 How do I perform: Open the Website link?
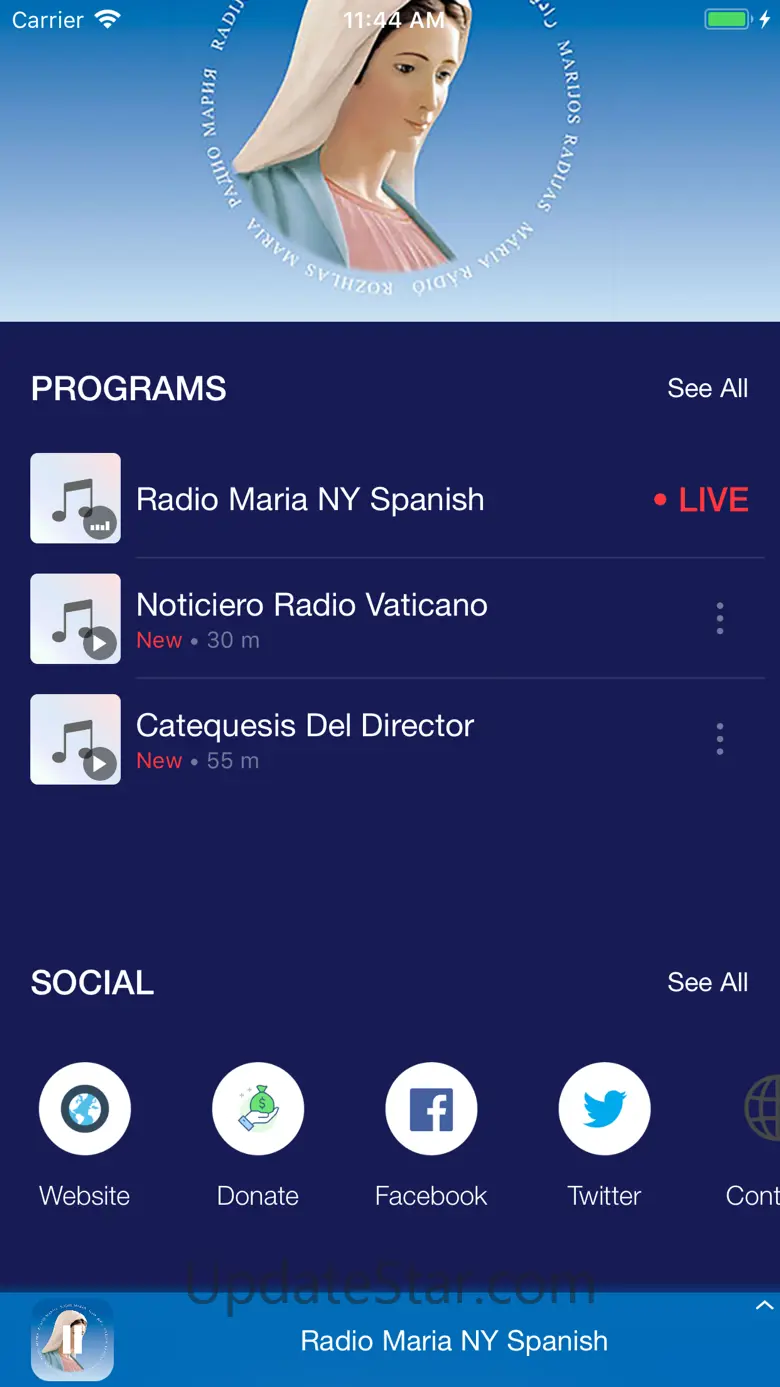(x=85, y=1109)
